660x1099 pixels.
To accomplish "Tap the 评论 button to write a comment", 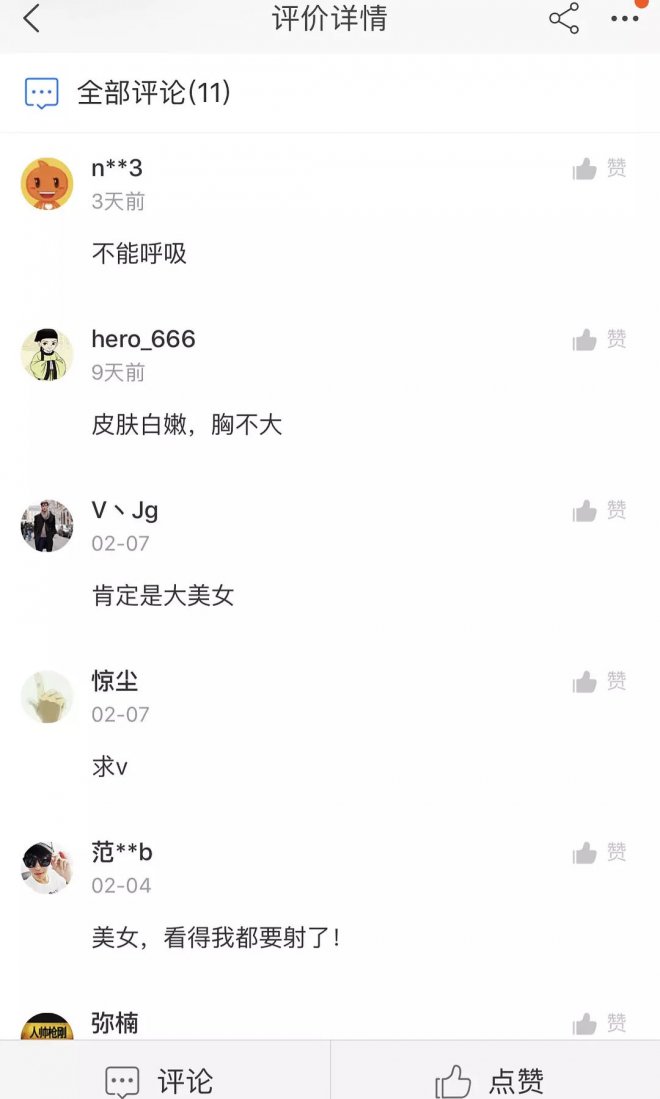I will click(160, 1080).
